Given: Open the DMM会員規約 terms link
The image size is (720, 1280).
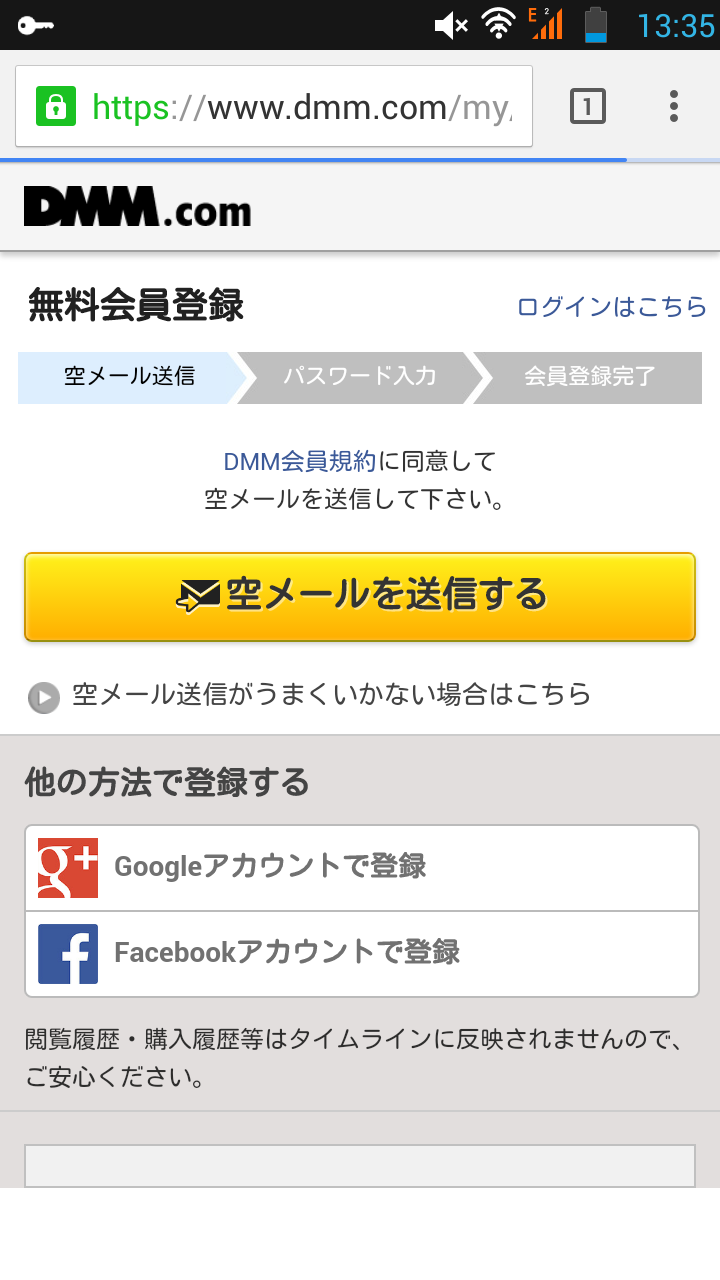Looking at the screenshot, I should pos(300,461).
